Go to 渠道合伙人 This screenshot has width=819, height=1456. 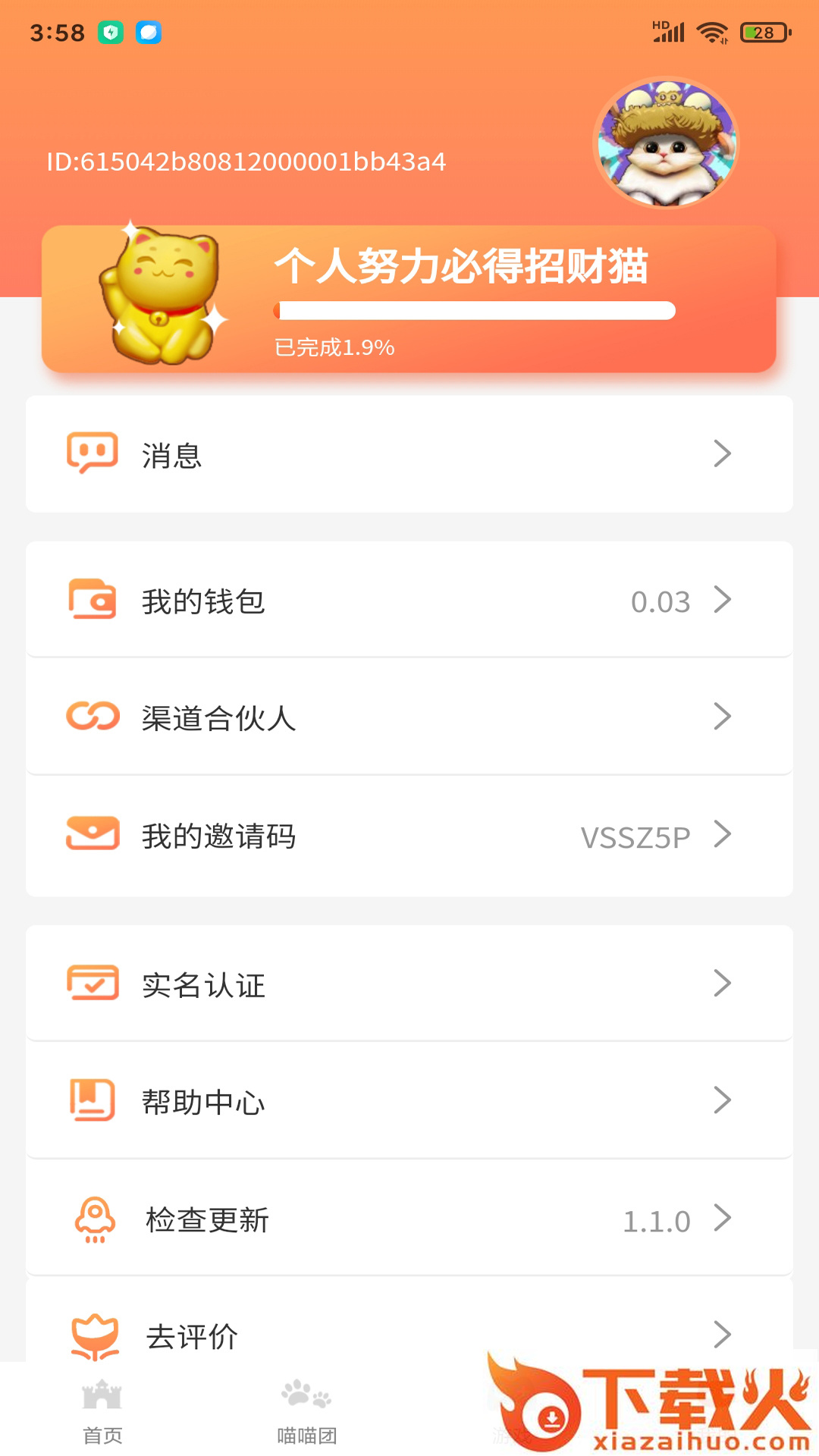point(409,717)
